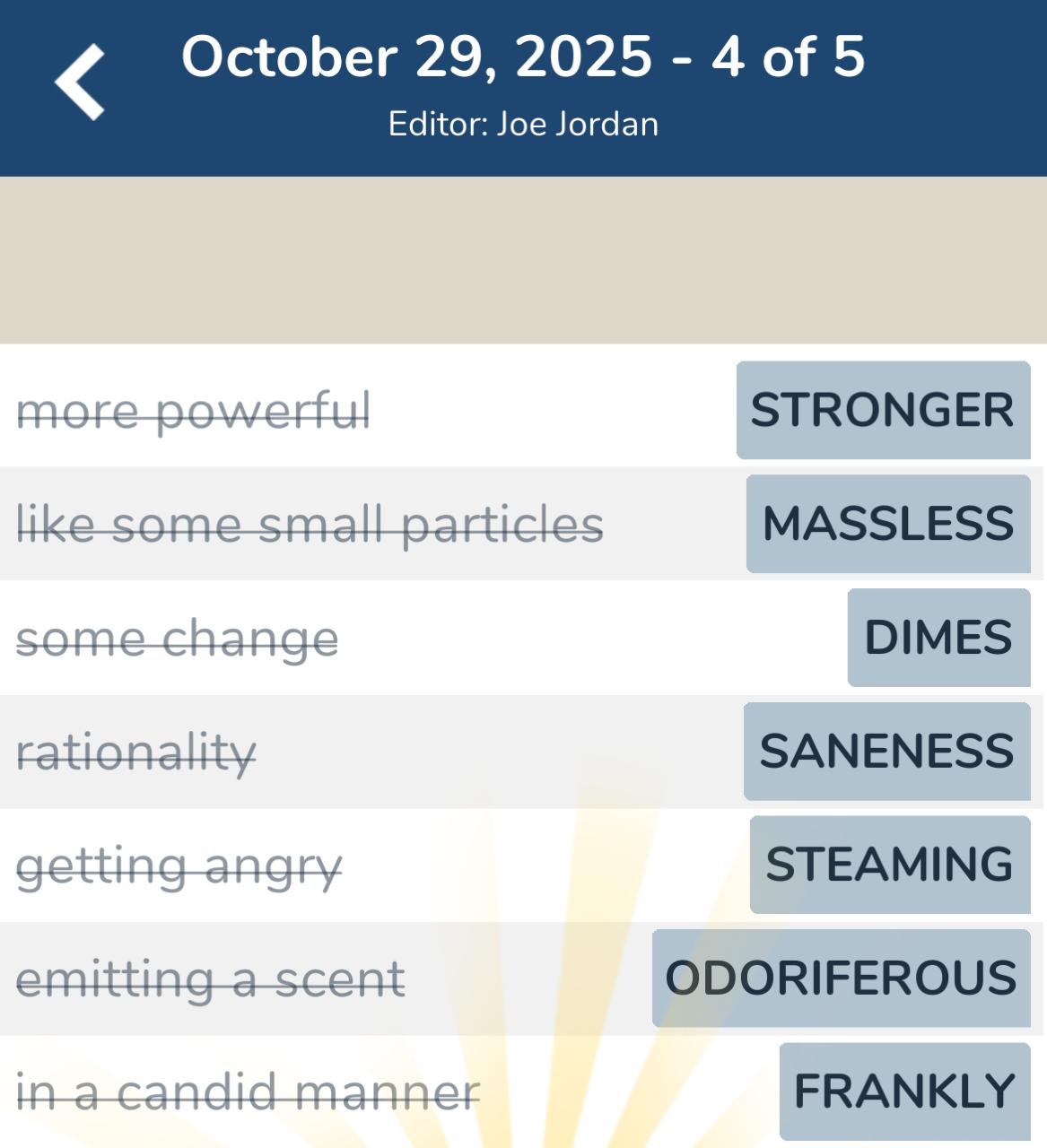Tap the FRANKLY answer tile

(x=903, y=1091)
